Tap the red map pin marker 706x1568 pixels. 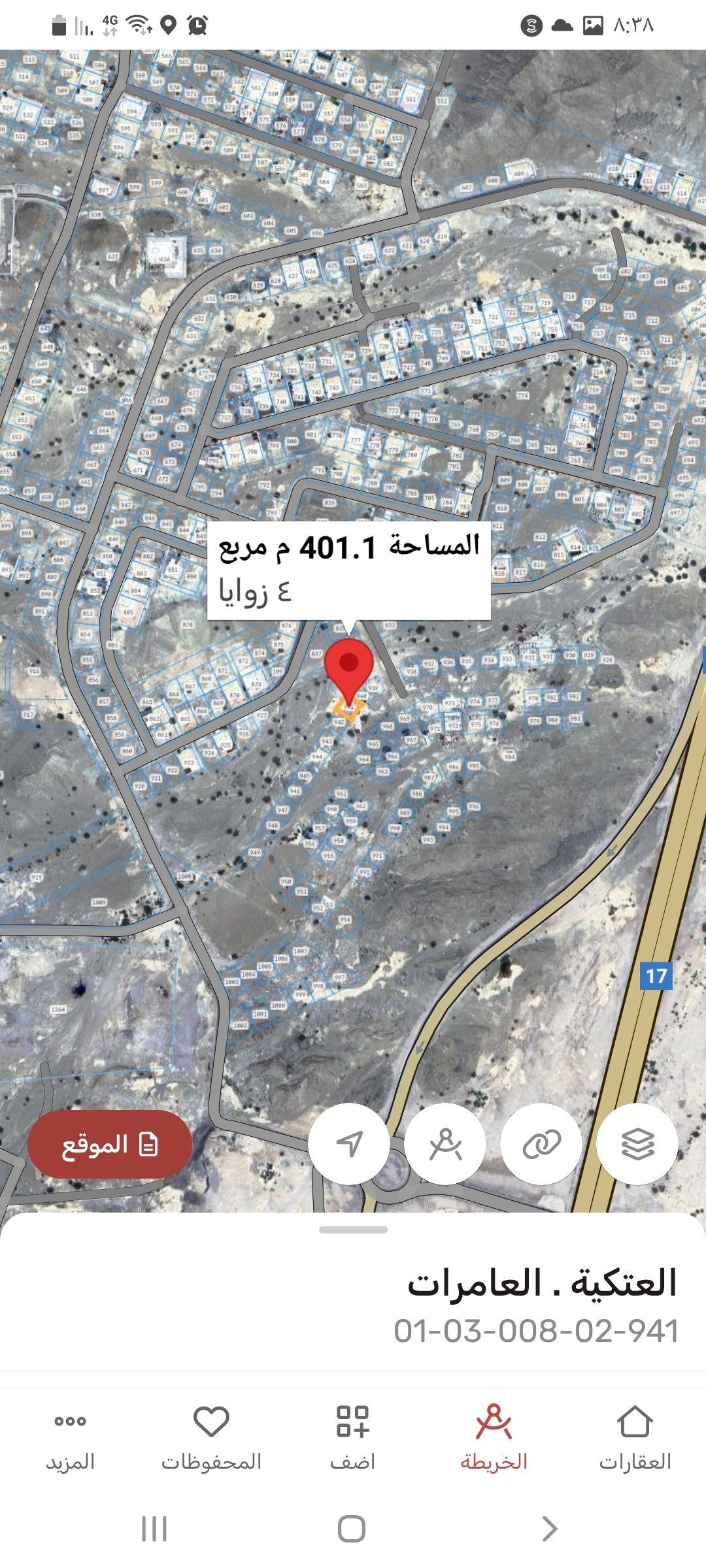[349, 666]
